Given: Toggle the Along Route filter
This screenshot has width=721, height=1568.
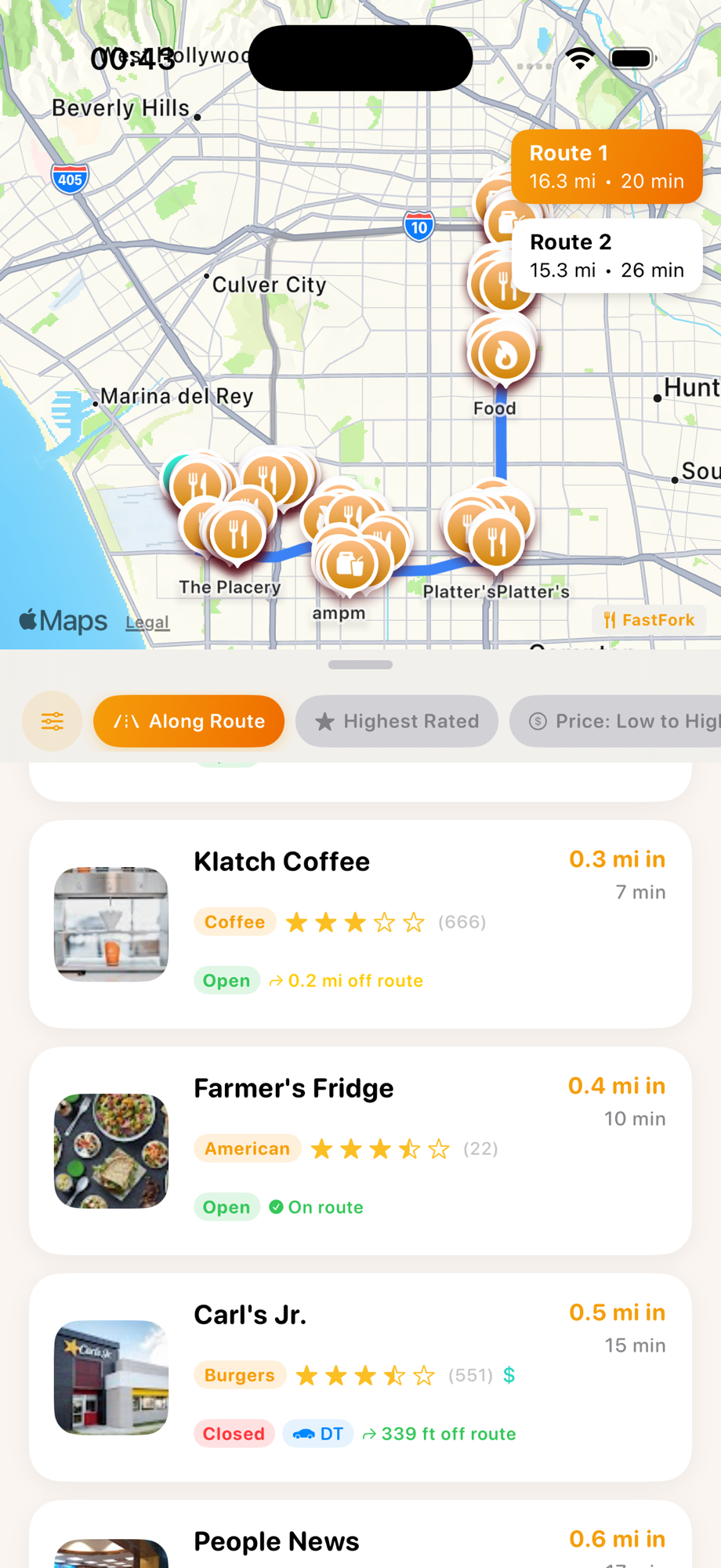Looking at the screenshot, I should tap(188, 721).
